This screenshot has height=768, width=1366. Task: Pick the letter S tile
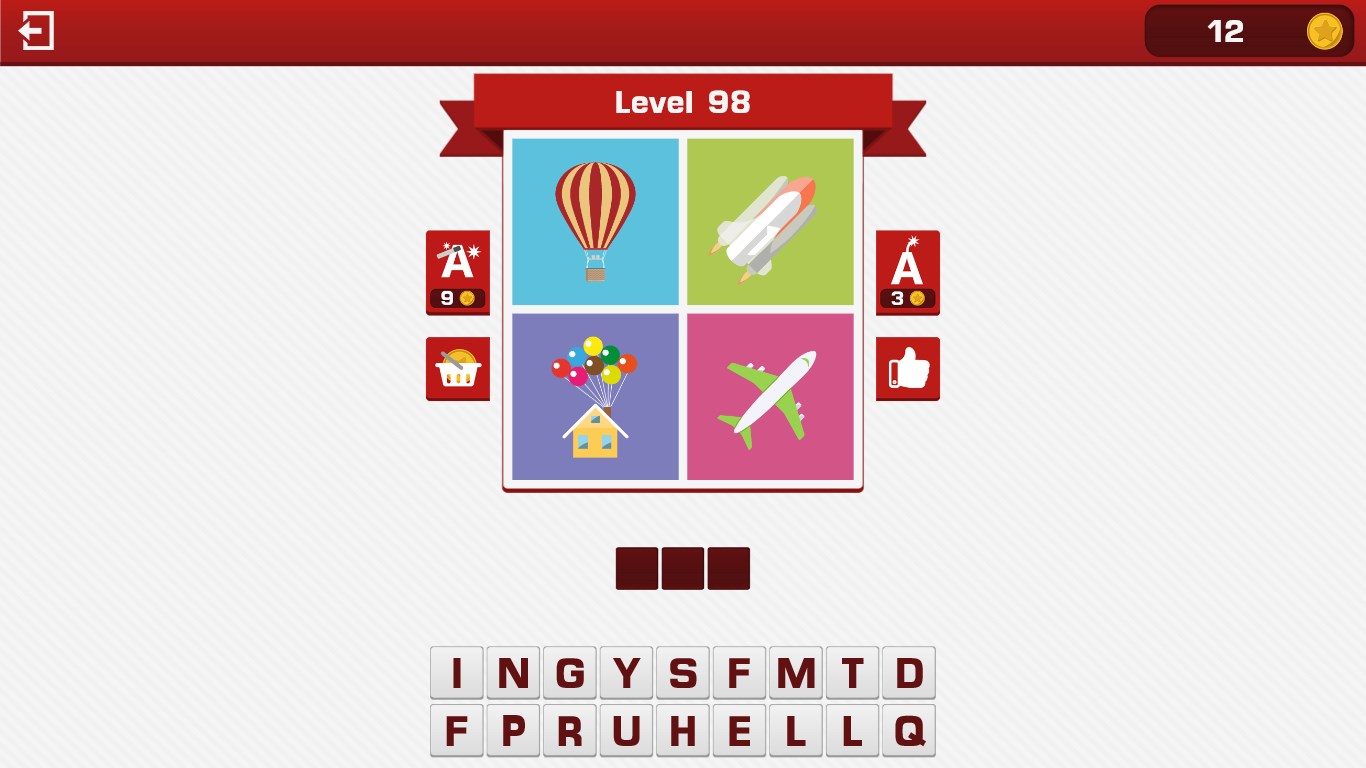pyautogui.click(x=683, y=673)
